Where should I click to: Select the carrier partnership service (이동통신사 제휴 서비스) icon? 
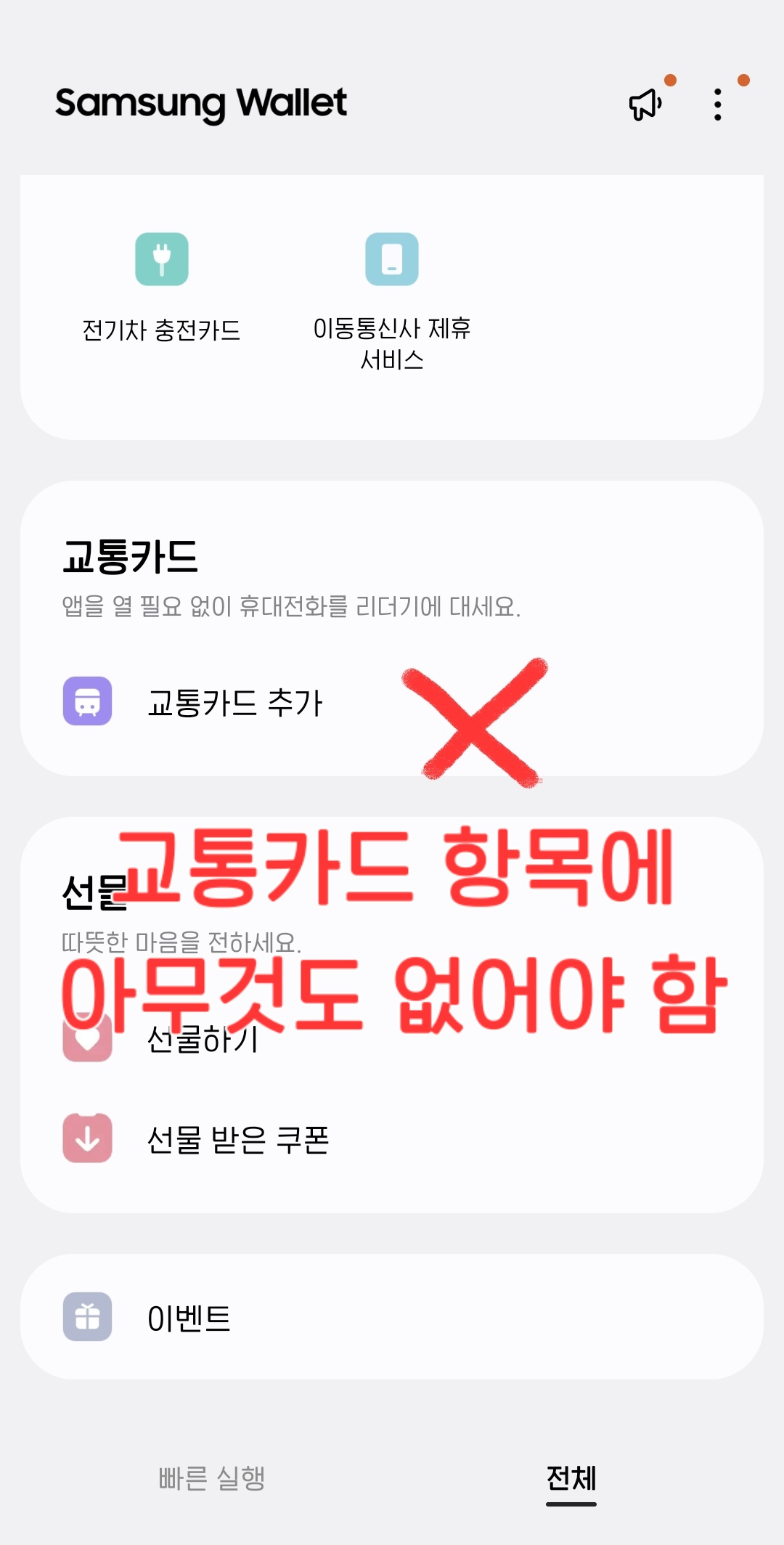coord(392,259)
